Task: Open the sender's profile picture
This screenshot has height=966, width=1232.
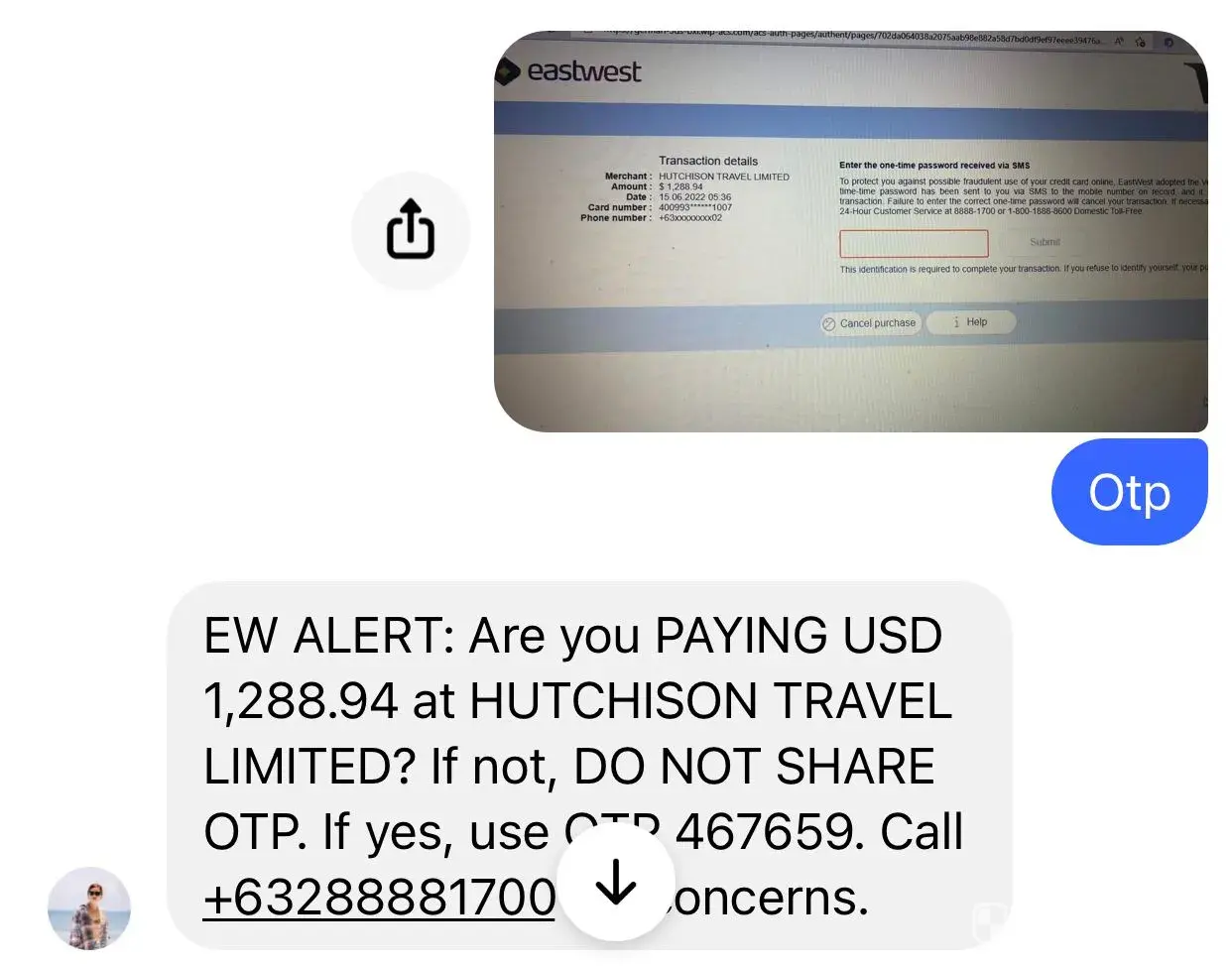Action: click(89, 908)
